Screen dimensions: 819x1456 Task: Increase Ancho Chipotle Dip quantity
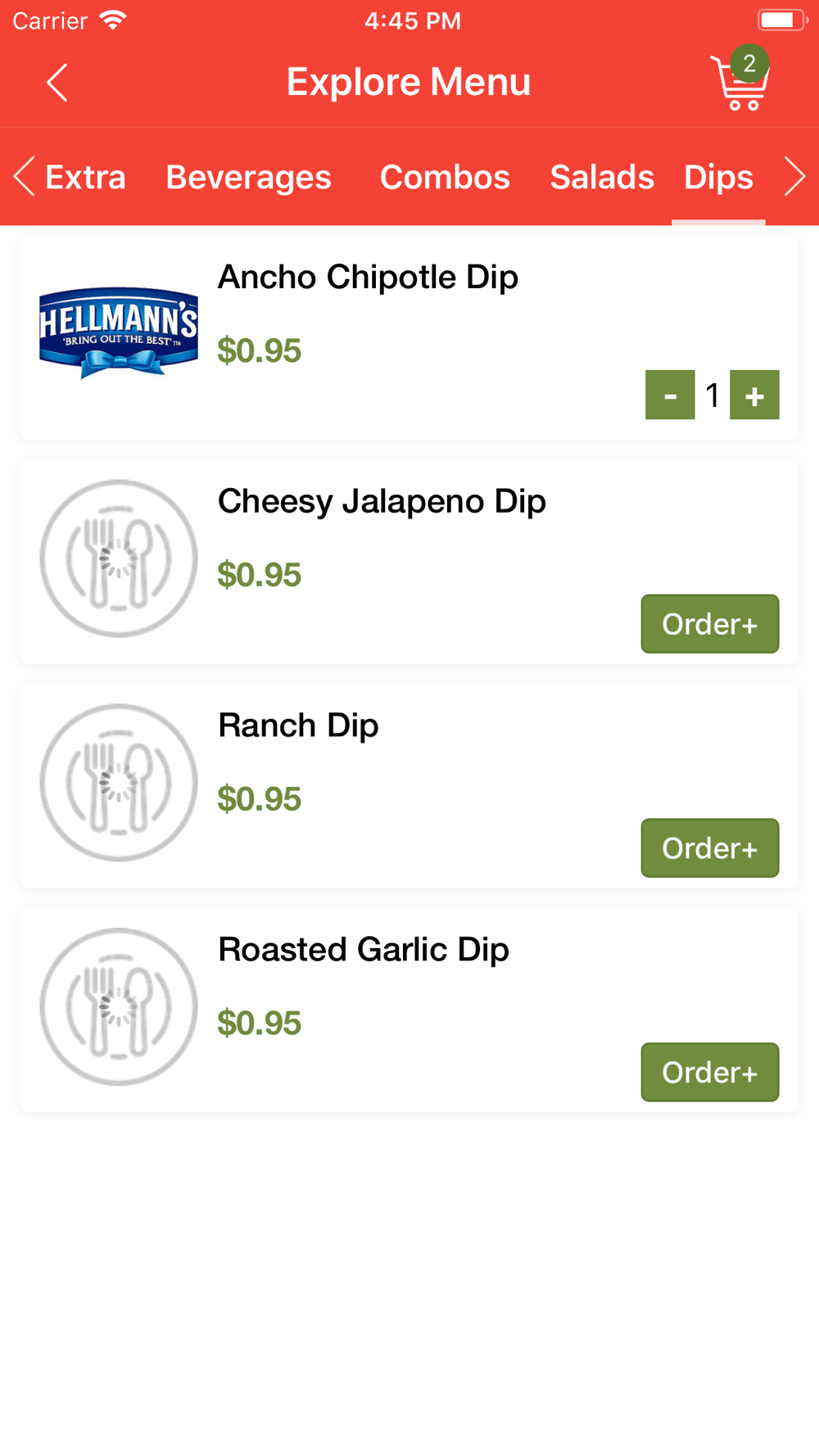pos(754,395)
